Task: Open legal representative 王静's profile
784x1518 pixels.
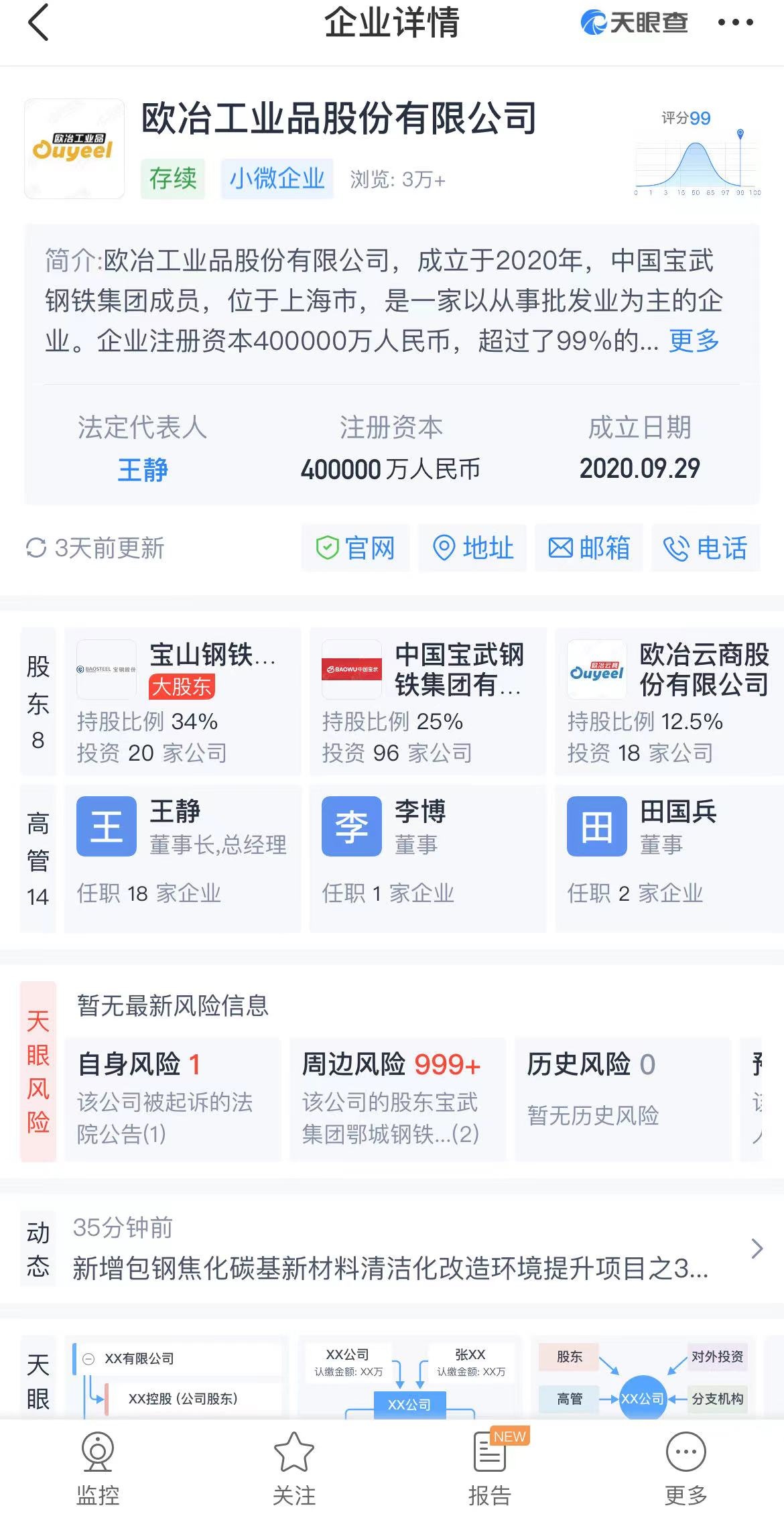Action: coord(143,469)
